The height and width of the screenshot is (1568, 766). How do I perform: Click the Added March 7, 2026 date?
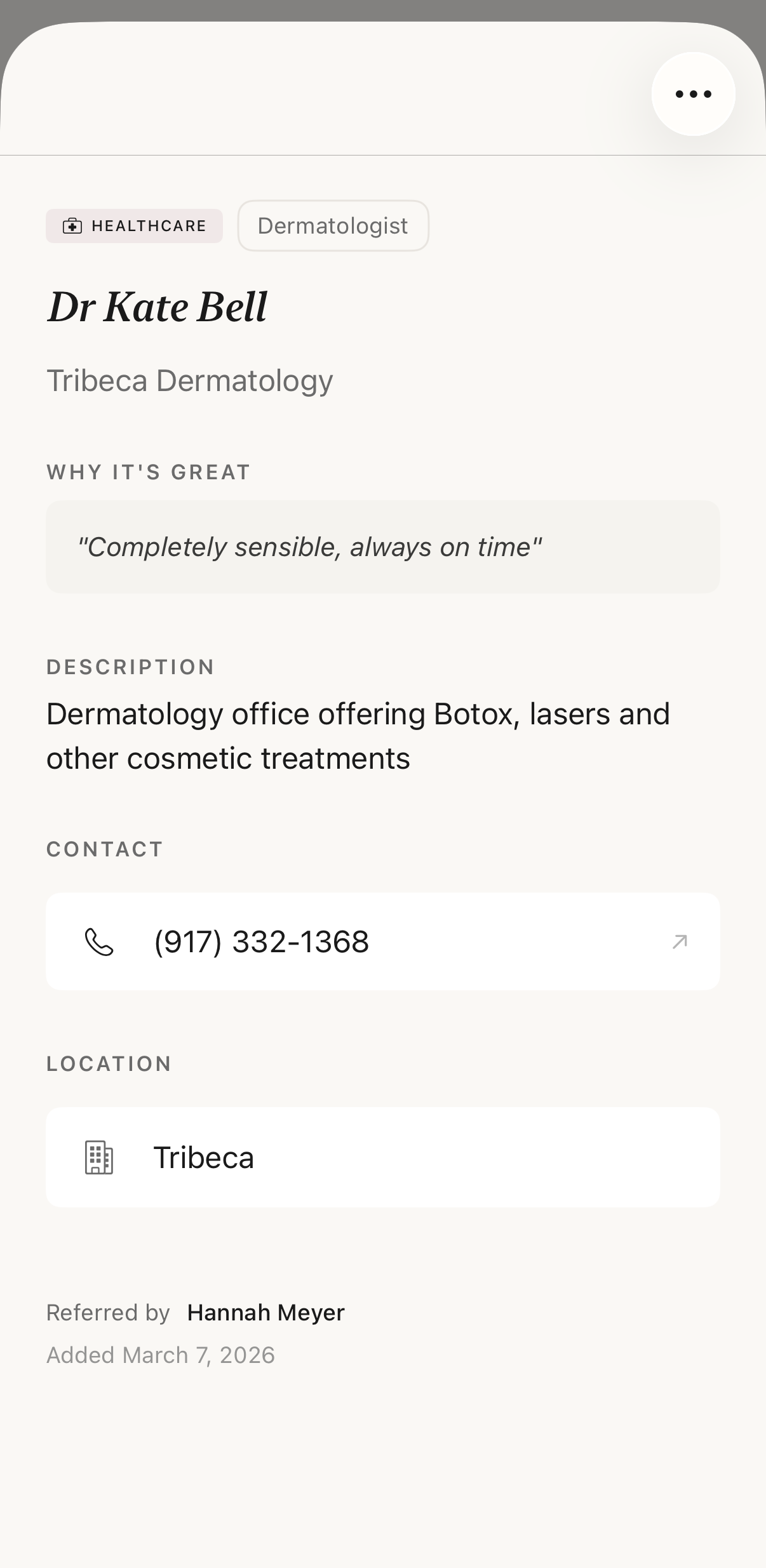161,1355
